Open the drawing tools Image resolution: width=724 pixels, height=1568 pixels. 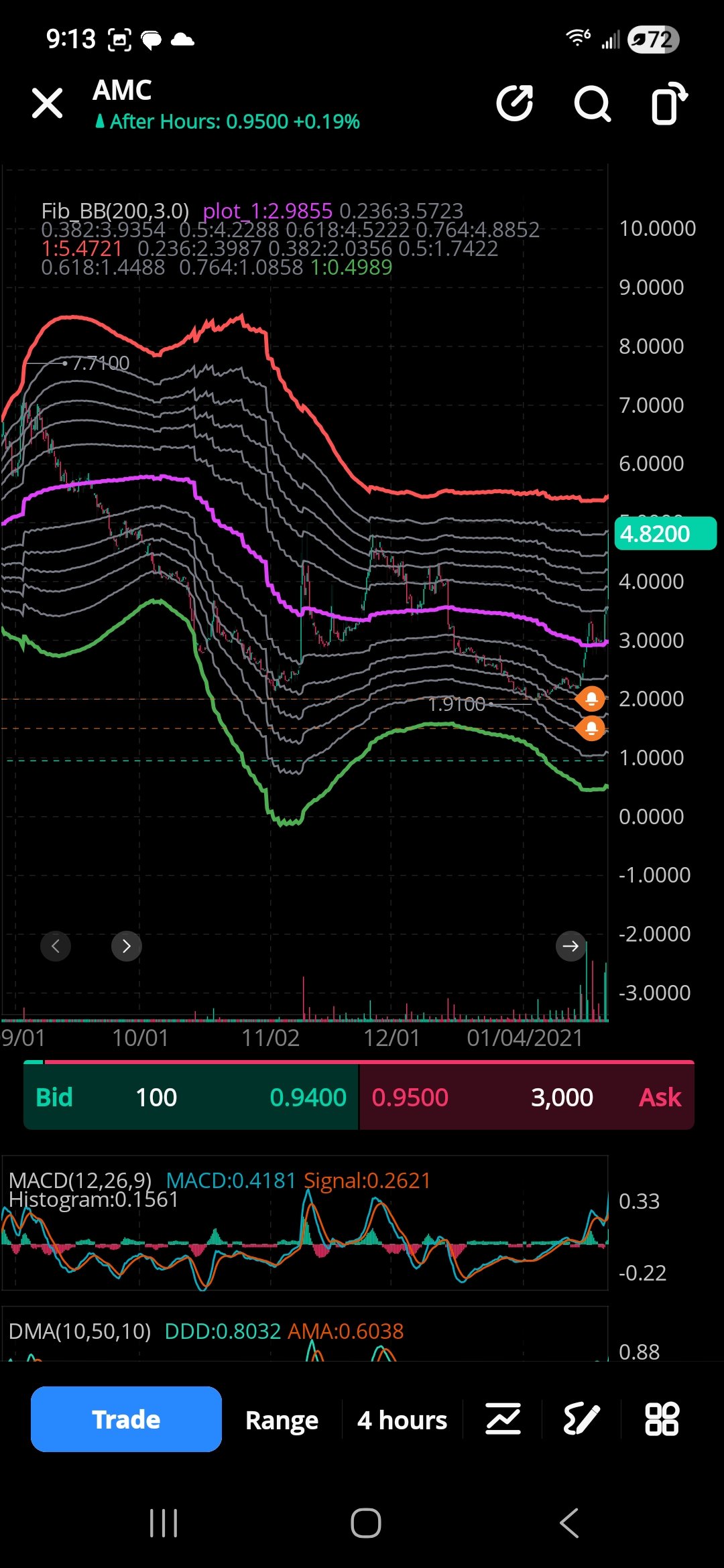(581, 1419)
